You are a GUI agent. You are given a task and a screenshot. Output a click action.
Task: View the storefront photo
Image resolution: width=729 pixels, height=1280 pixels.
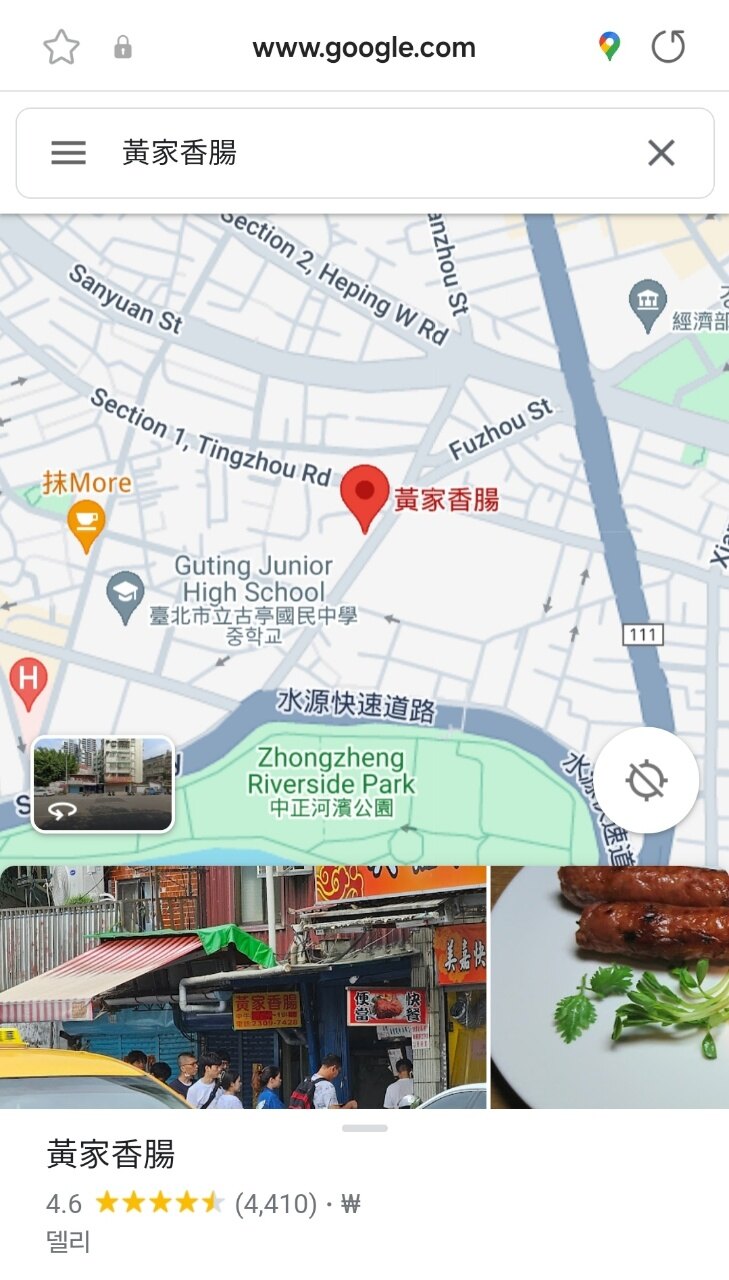click(x=243, y=987)
